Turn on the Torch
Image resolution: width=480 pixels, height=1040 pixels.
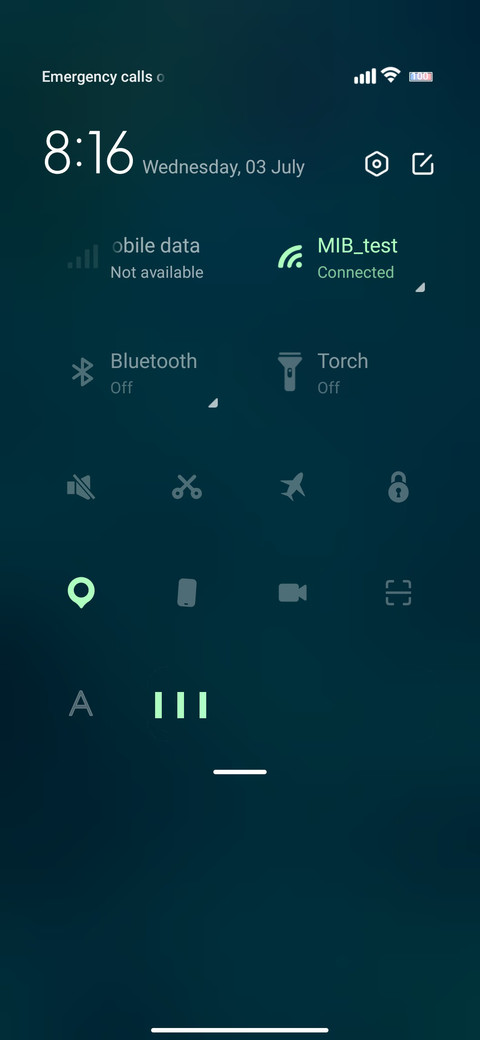(351, 373)
